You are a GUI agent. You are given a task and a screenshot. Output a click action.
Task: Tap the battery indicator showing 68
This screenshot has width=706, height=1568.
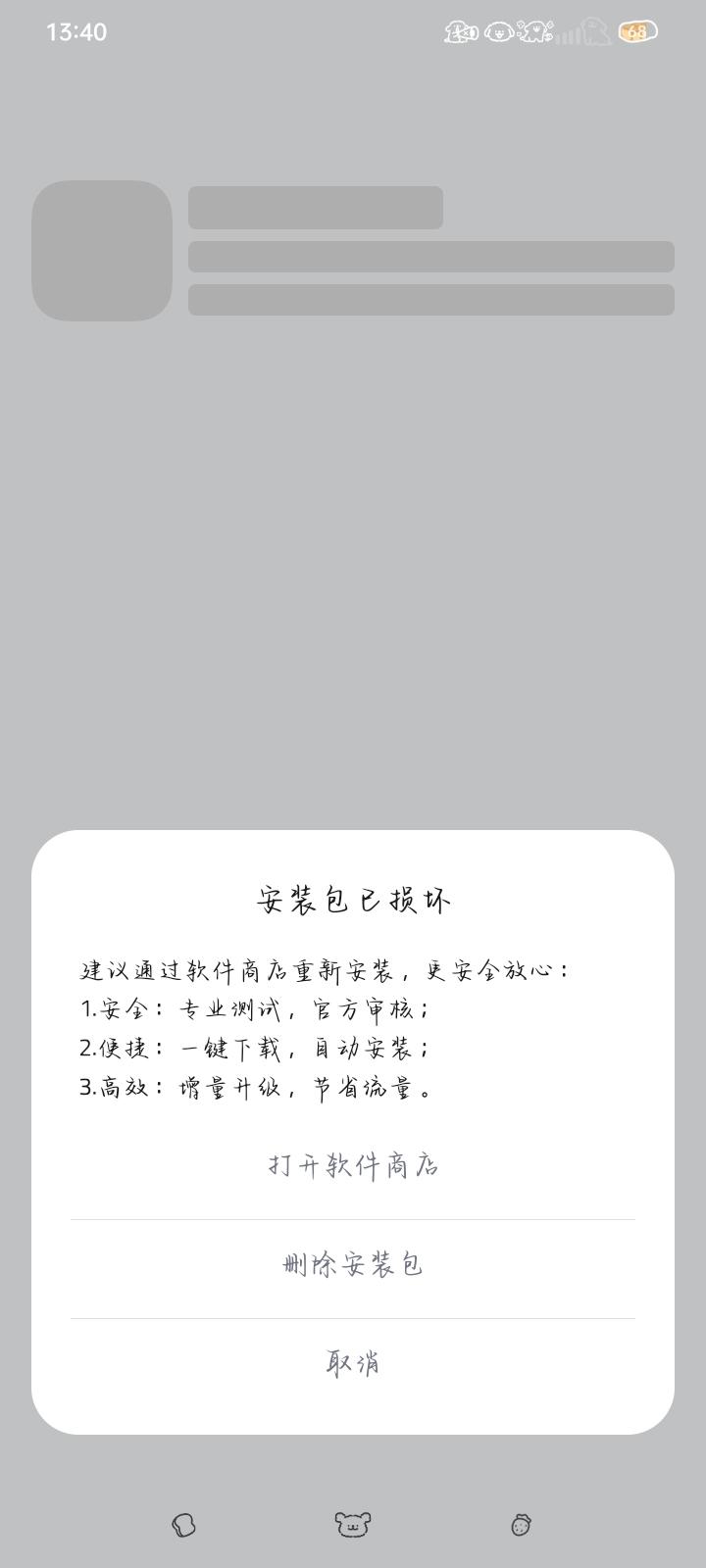(x=634, y=30)
